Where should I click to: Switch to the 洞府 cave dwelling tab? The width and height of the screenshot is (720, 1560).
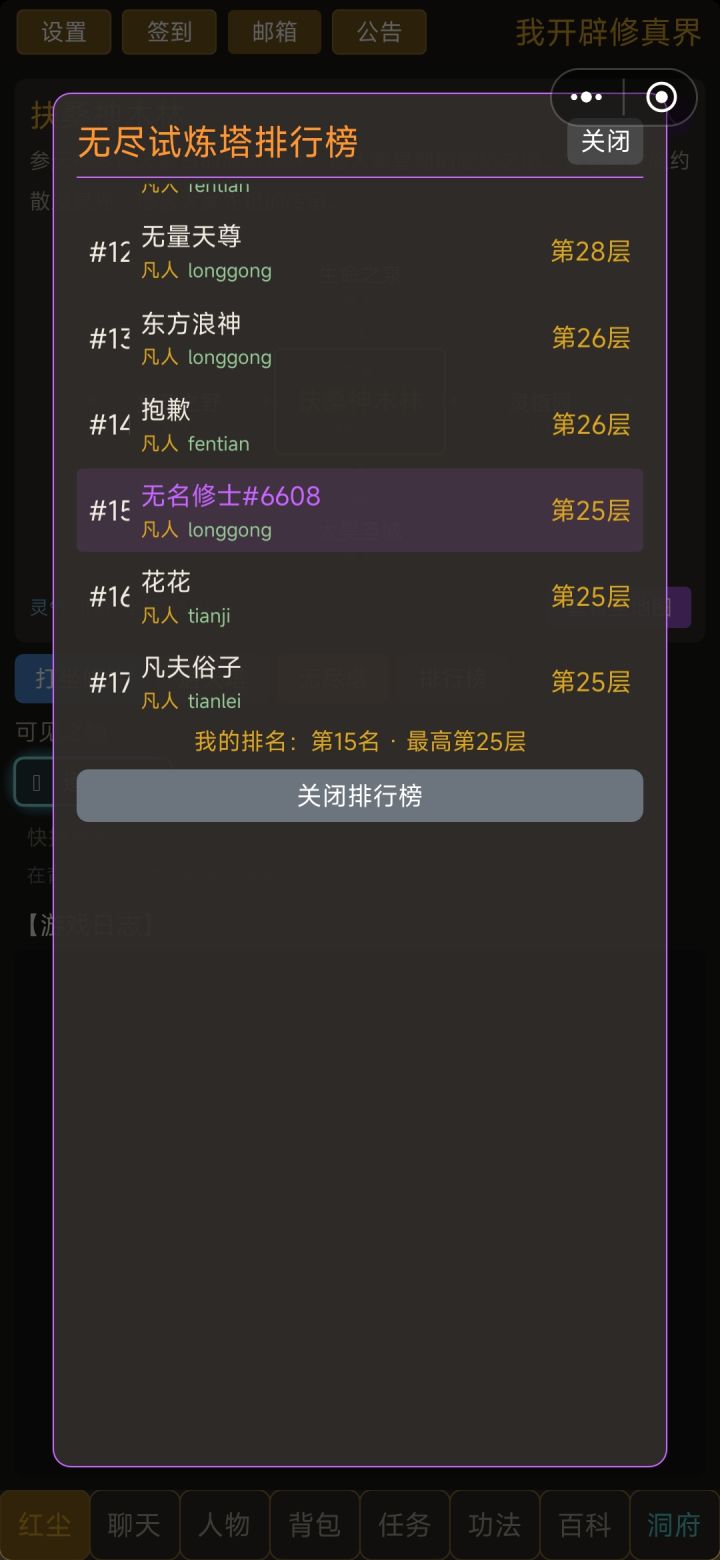tap(673, 1524)
